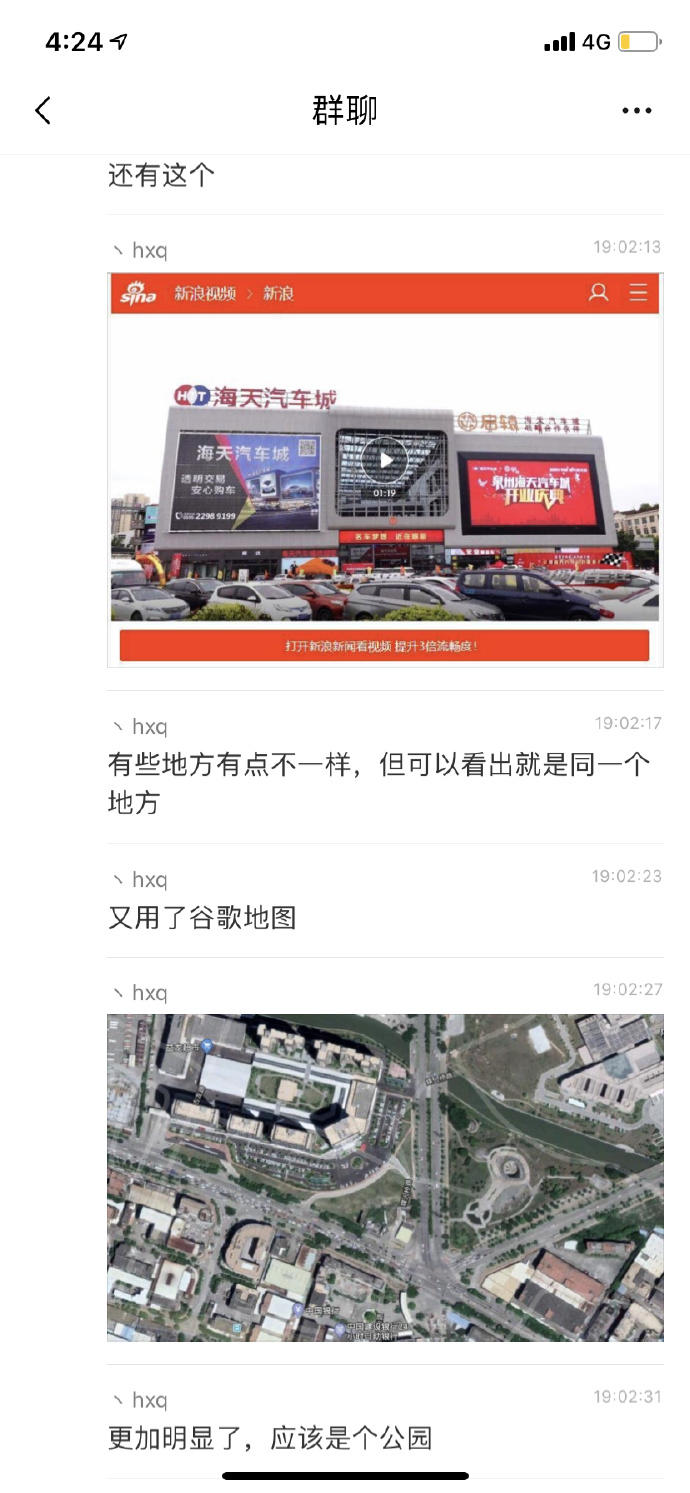The image size is (690, 1493).
Task: Open the three-dot more options menu
Action: click(x=636, y=110)
